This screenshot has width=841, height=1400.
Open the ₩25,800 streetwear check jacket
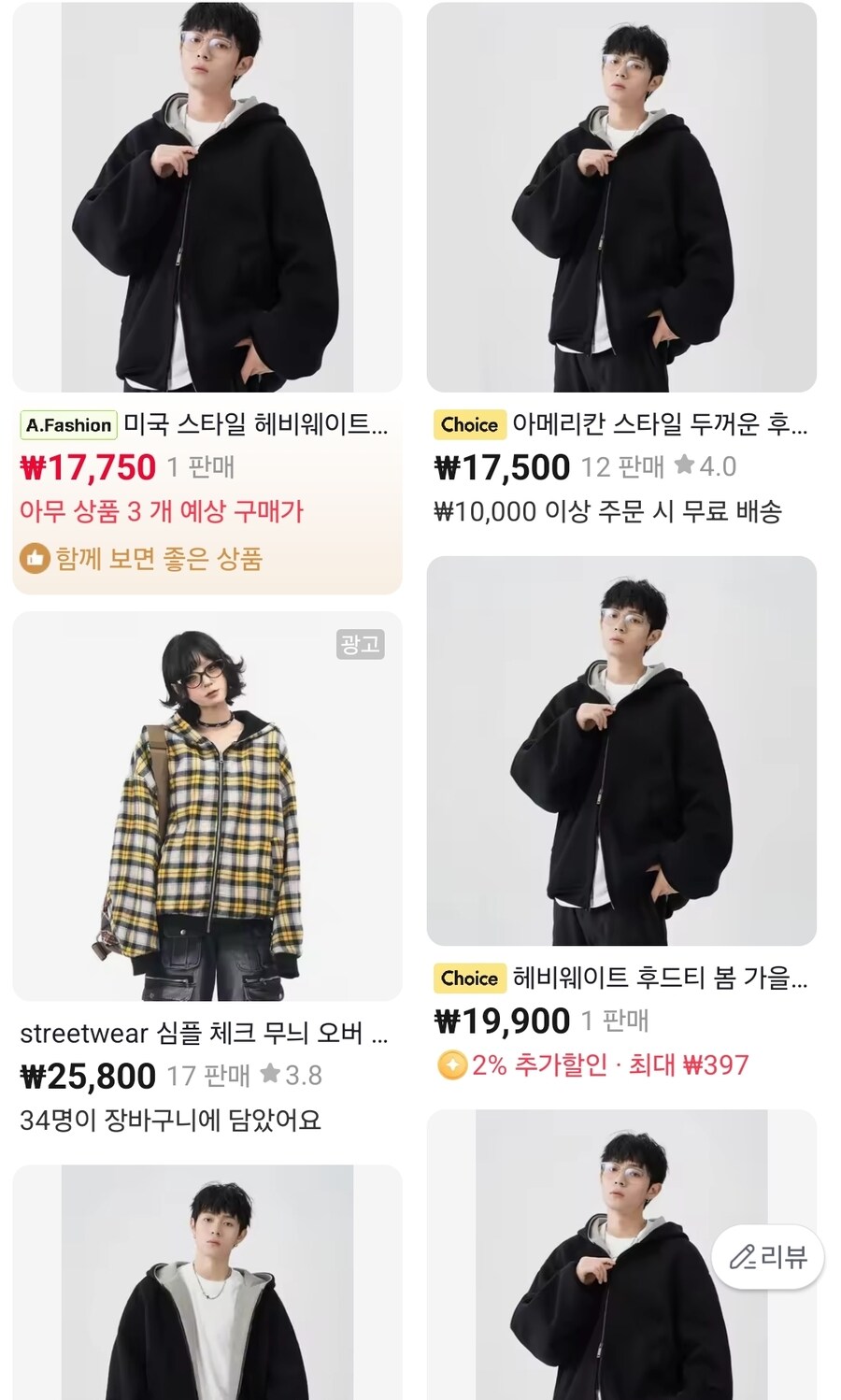click(207, 807)
